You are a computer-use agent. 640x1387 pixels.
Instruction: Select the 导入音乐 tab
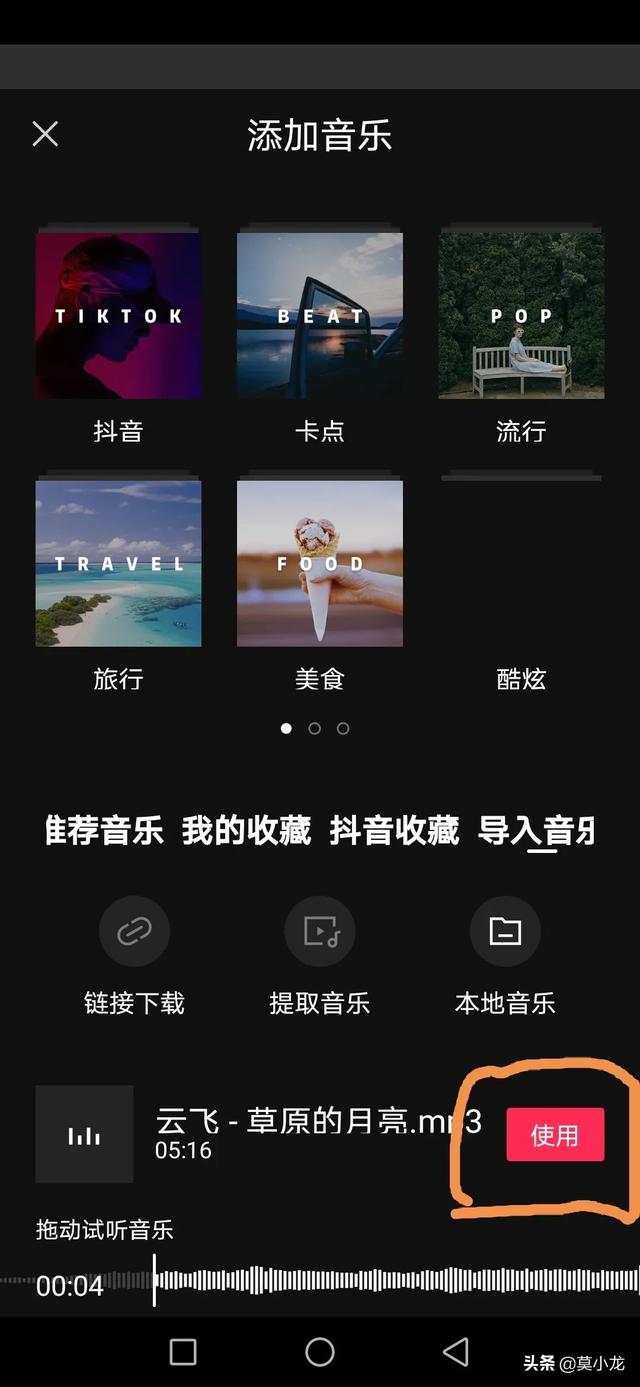coord(536,831)
